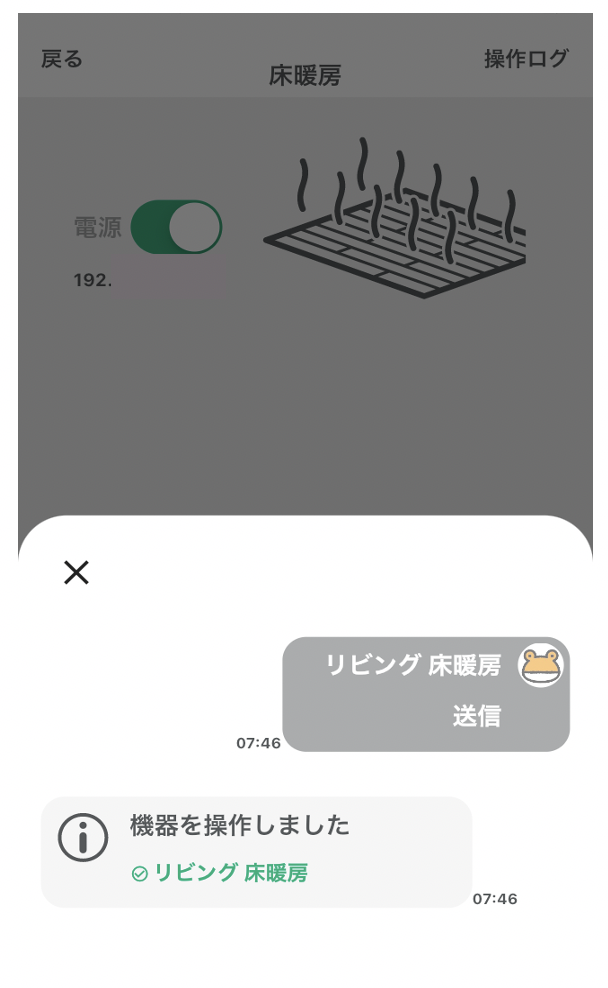Toggle the 電源 power switch
608x988 pixels.
(176, 227)
